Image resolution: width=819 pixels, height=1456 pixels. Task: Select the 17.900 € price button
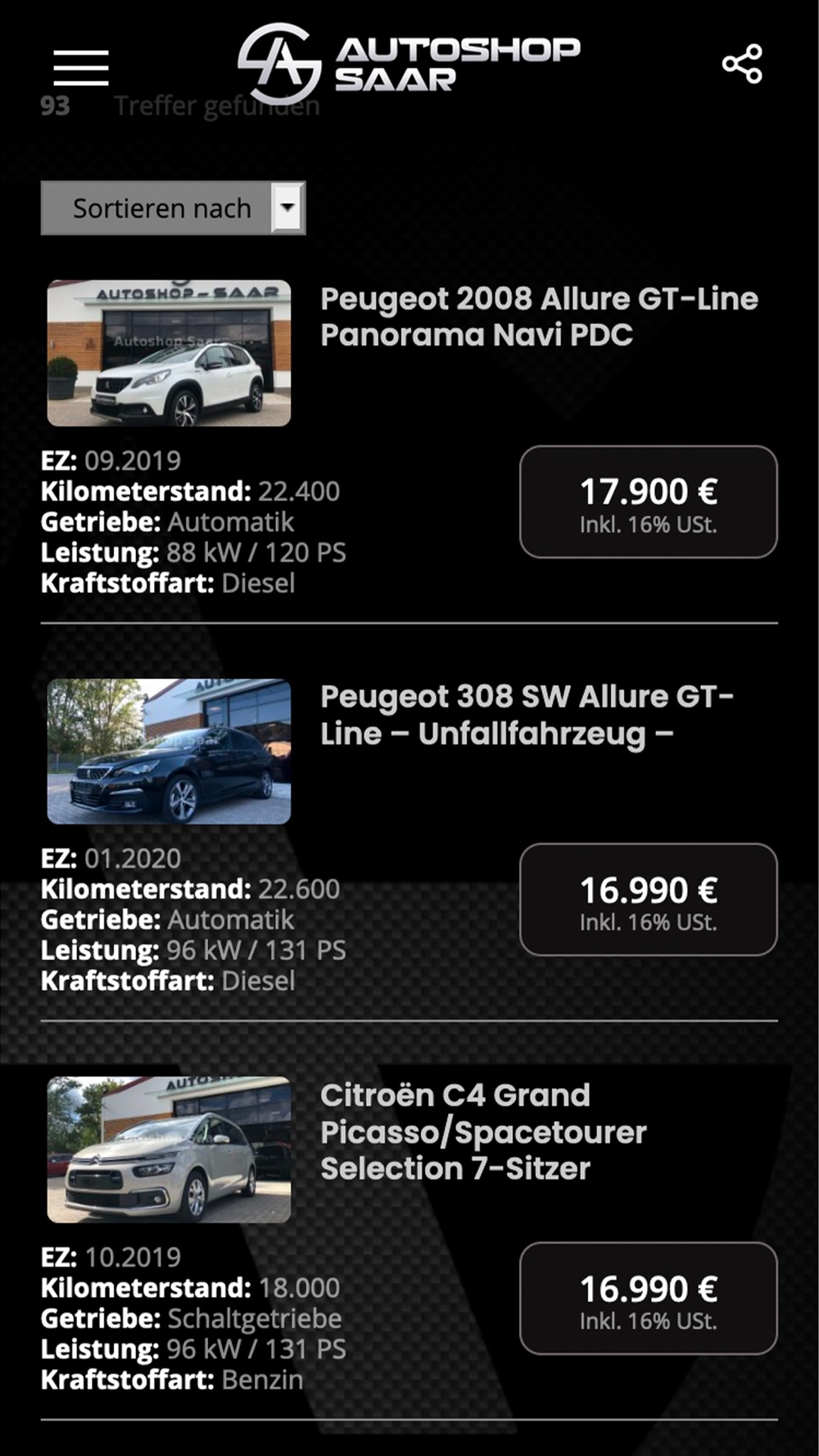pos(648,502)
